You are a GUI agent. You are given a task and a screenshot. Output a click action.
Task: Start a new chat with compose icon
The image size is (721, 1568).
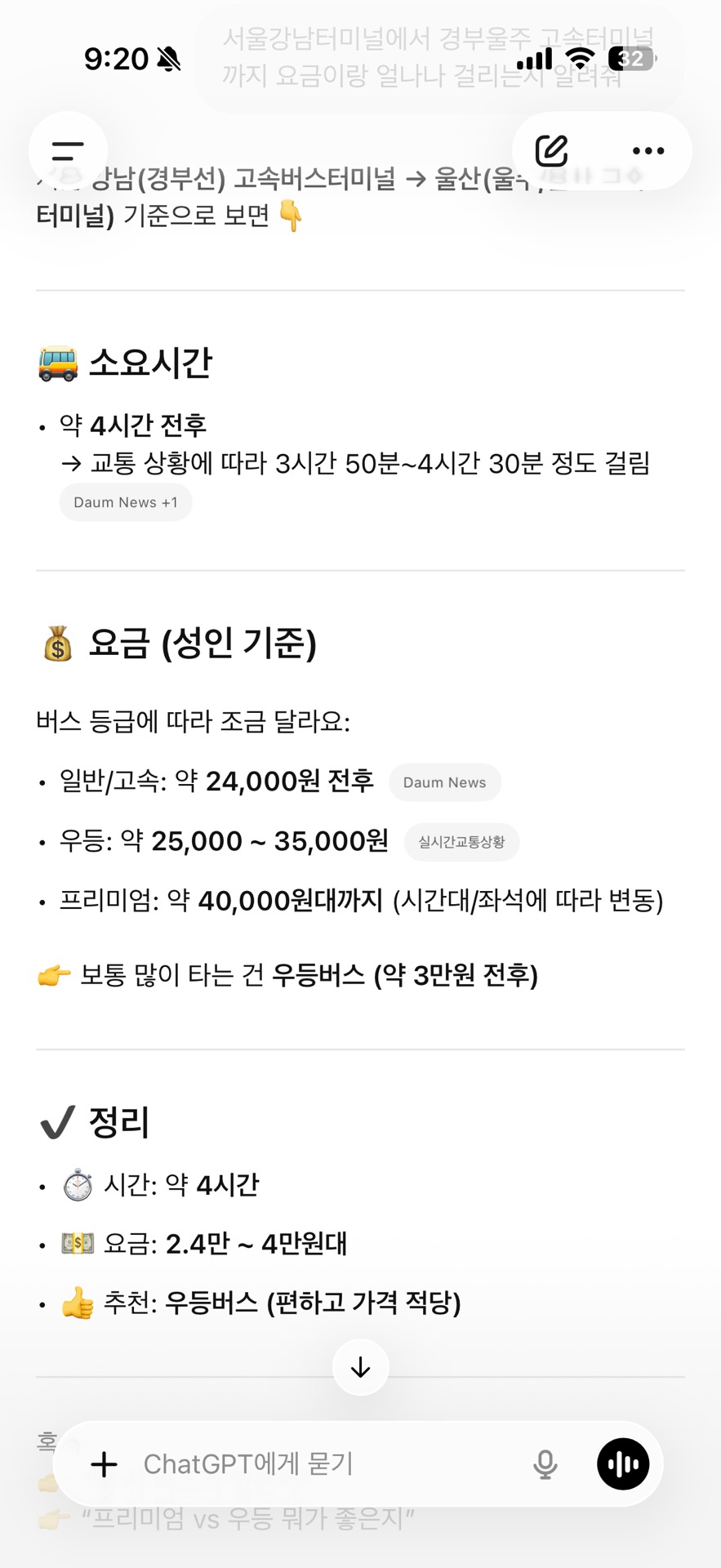[552, 151]
